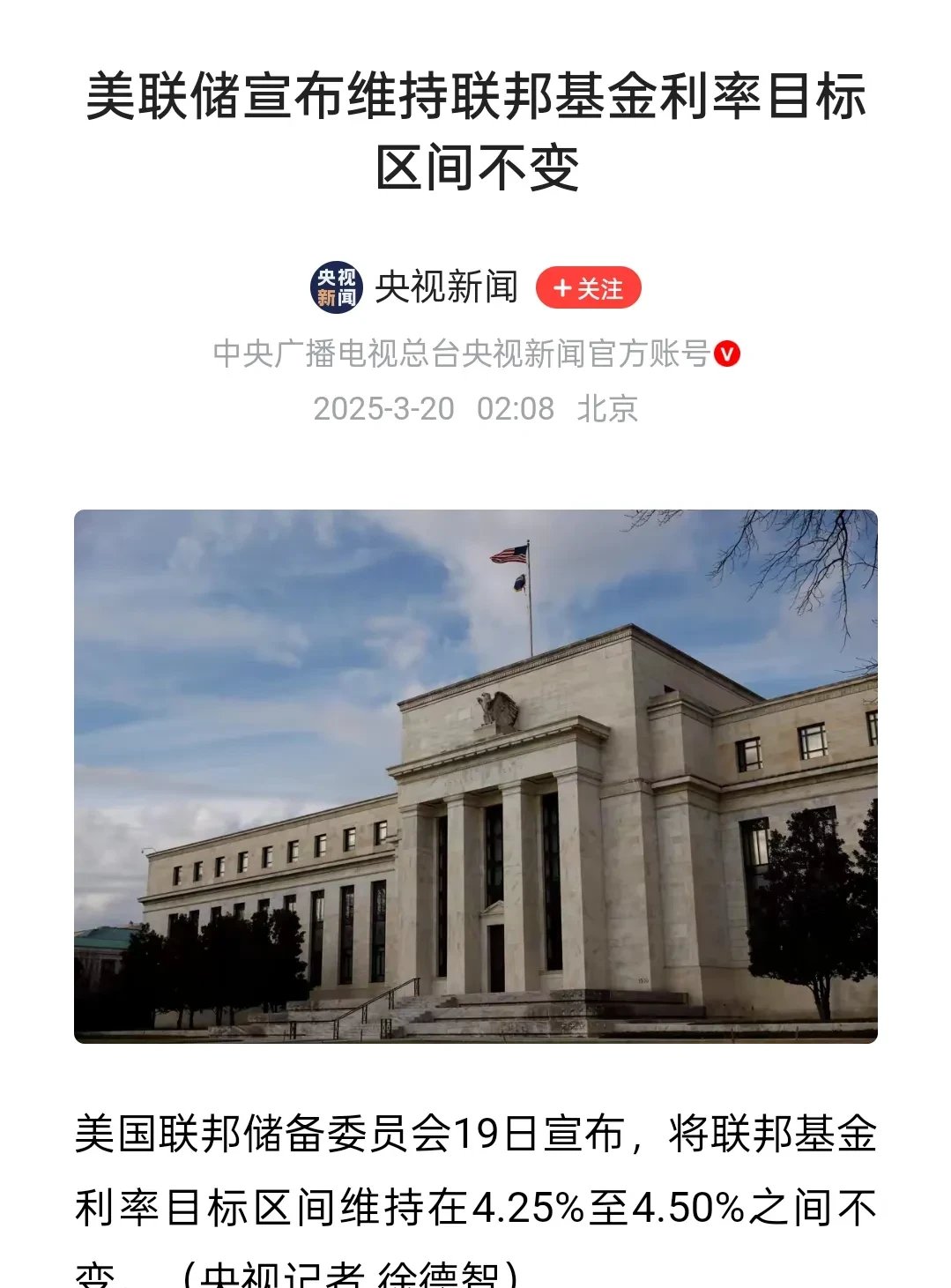Click the 央视新闻 account name
This screenshot has height=1288, width=951.
pos(445,287)
